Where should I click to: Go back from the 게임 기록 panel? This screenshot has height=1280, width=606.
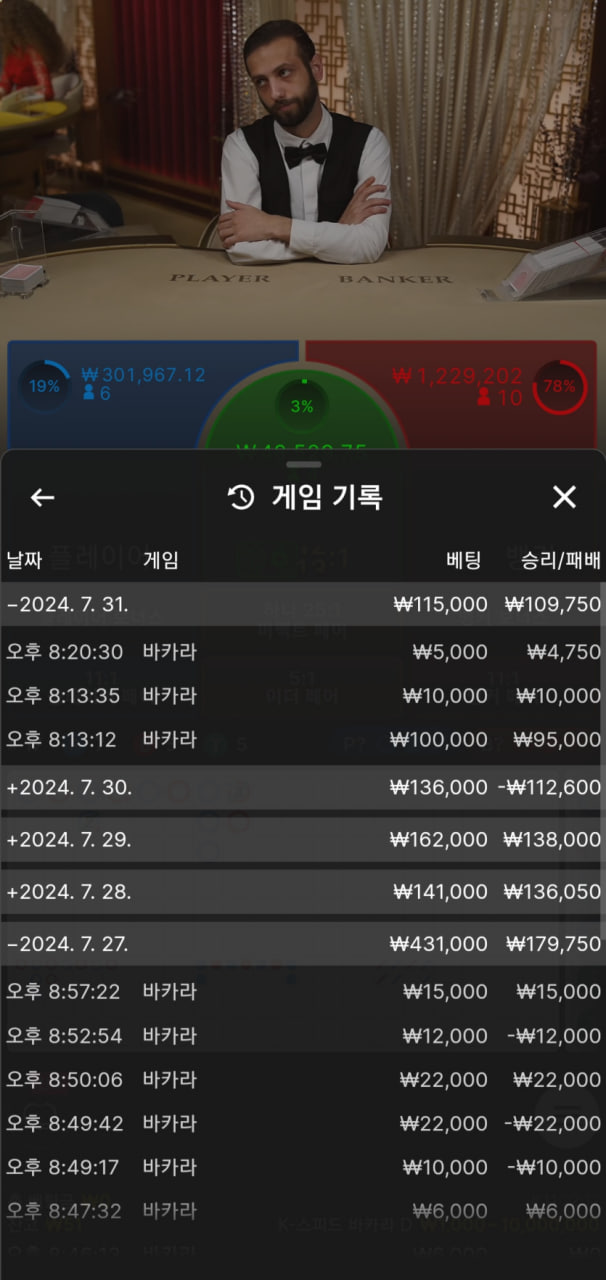pyautogui.click(x=42, y=497)
